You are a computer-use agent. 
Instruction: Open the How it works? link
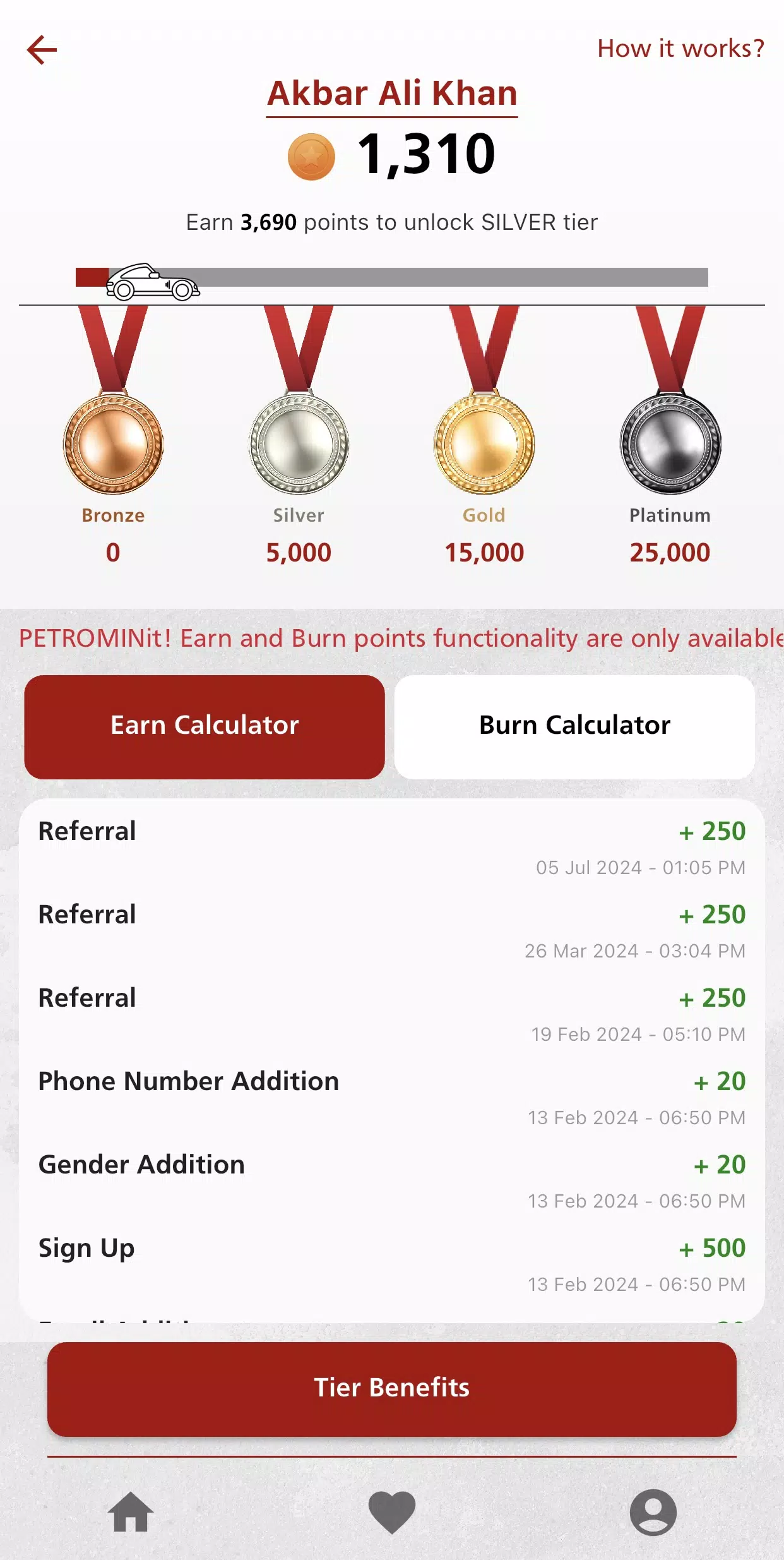click(x=680, y=49)
